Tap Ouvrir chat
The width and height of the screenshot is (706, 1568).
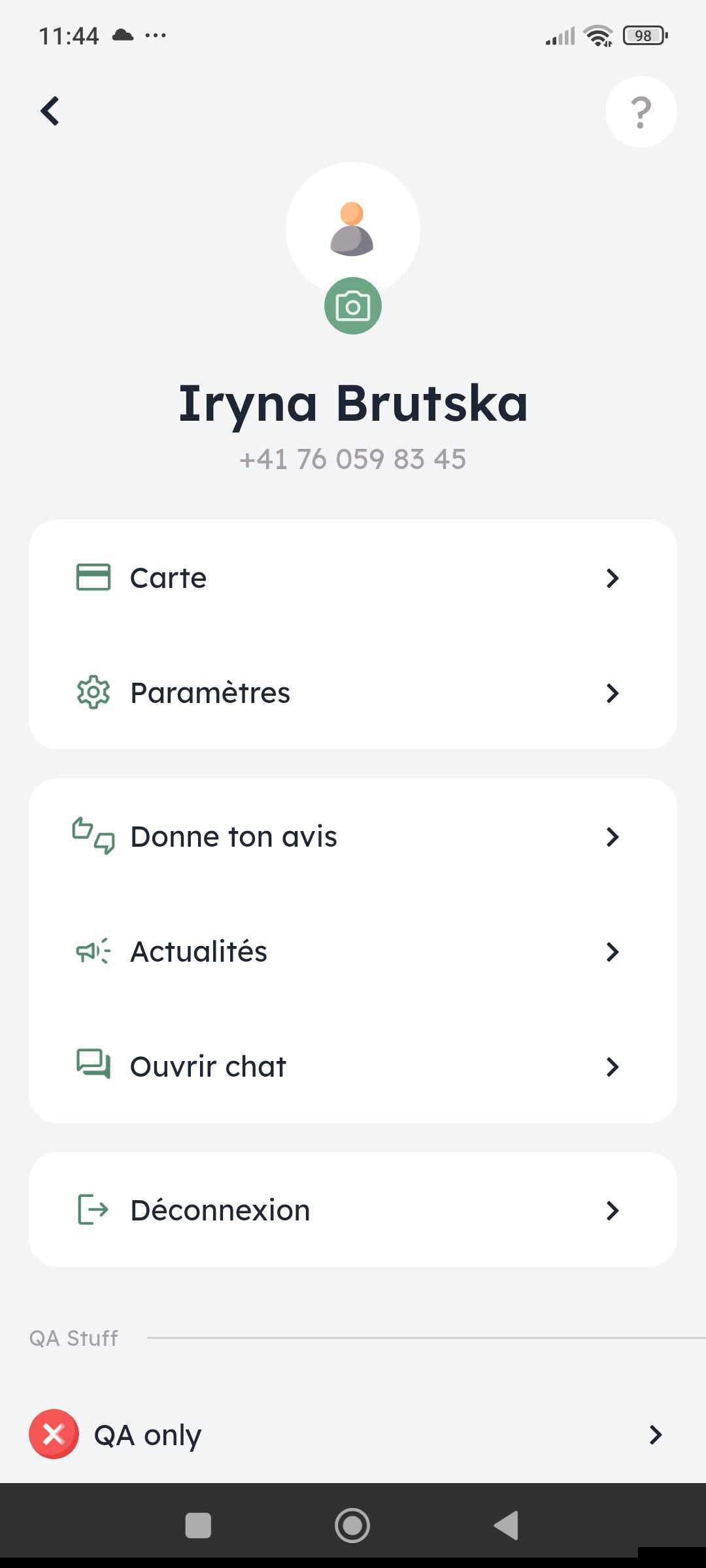(353, 1066)
